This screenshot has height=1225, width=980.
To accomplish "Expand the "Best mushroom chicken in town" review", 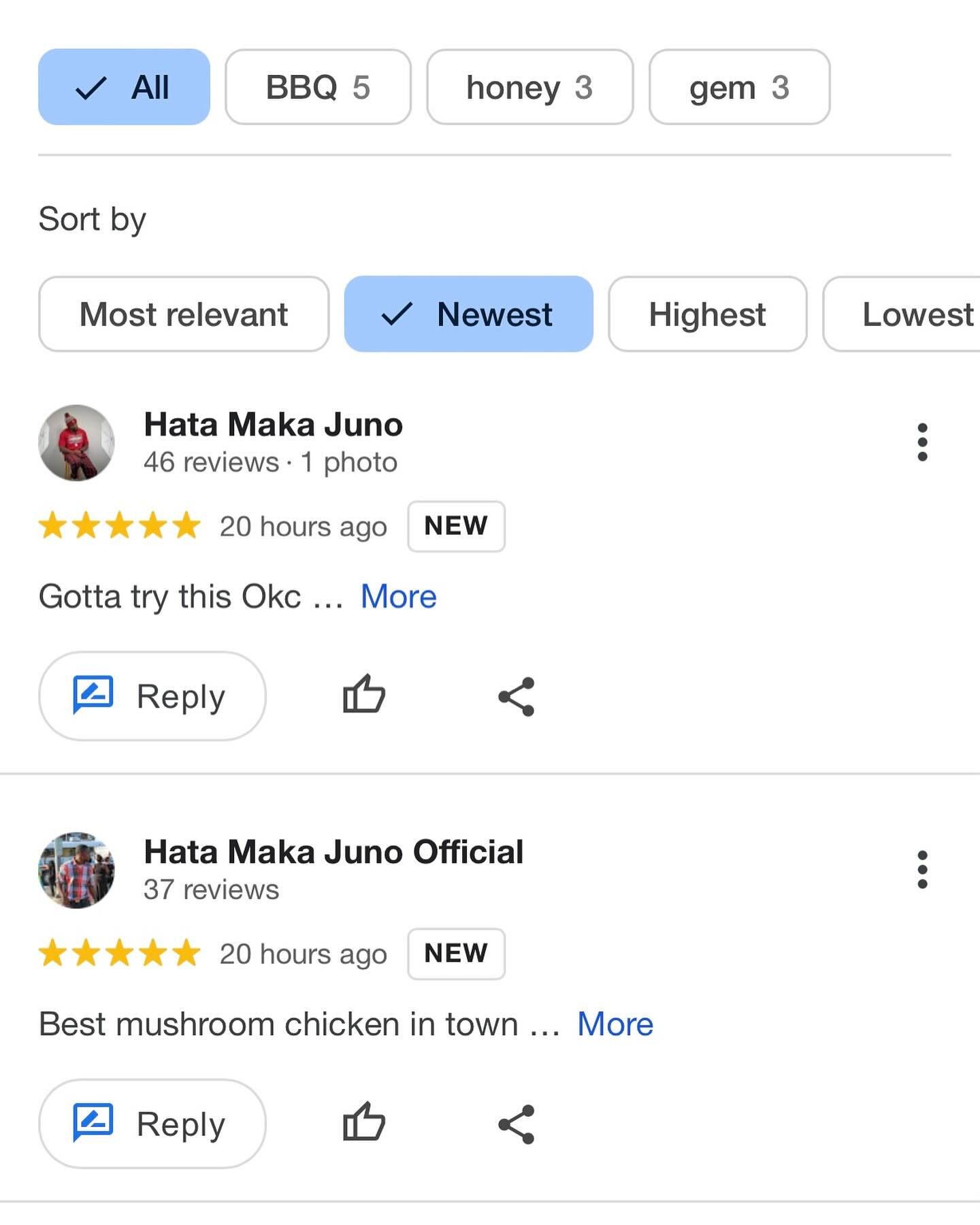I will pyautogui.click(x=615, y=1024).
